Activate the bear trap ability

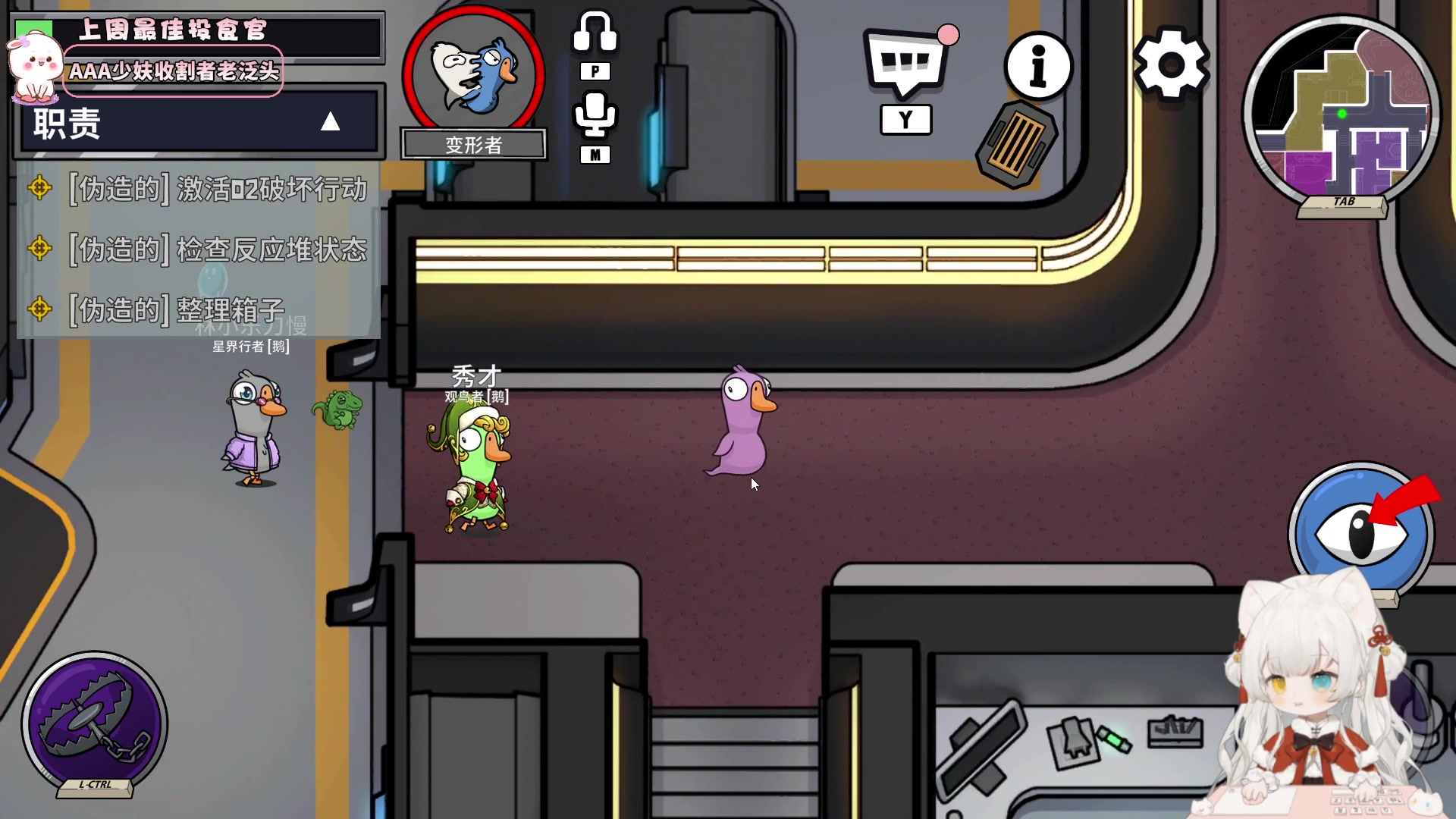pos(94,724)
